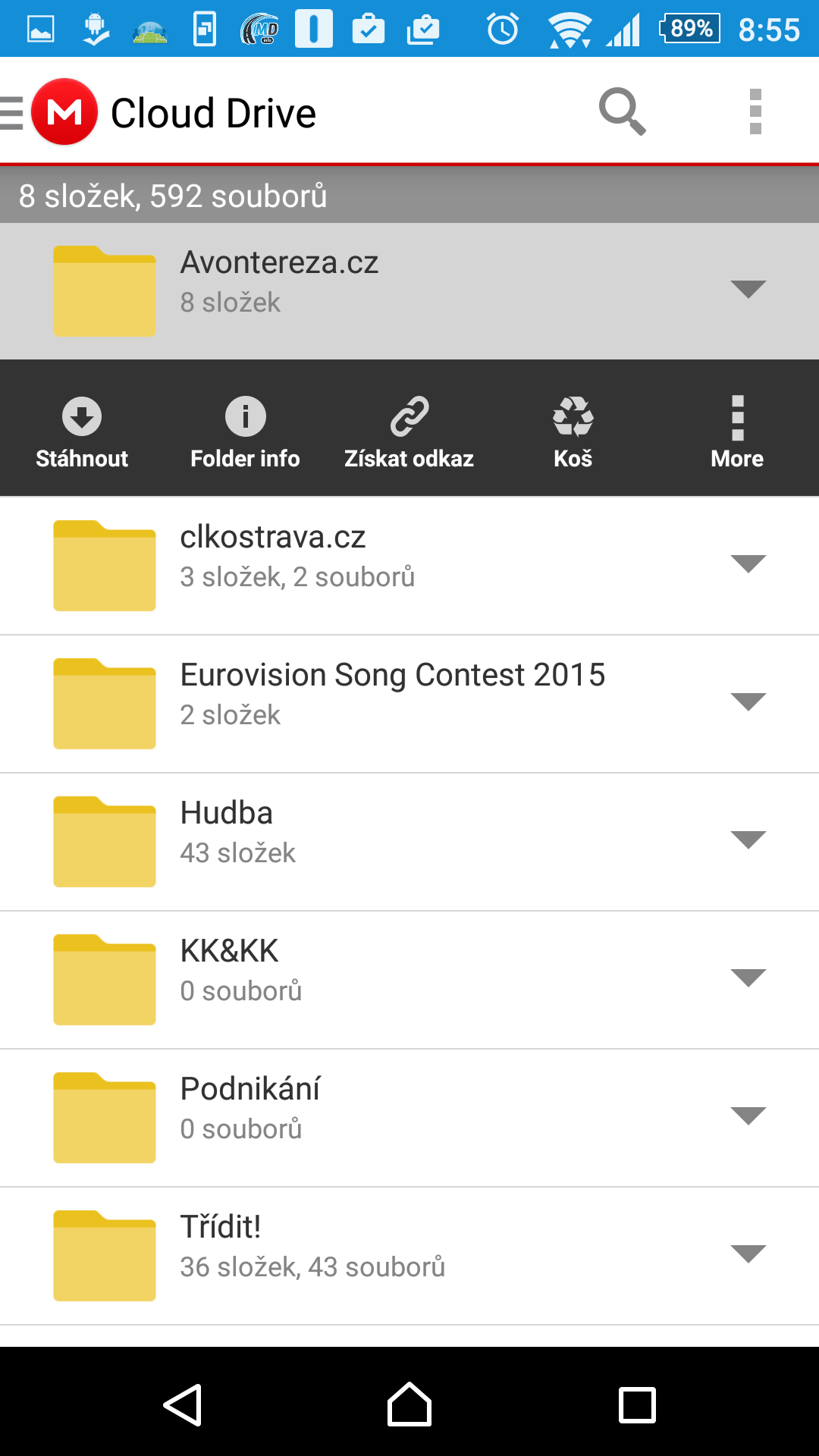
Task: Go to the Android home screen
Action: [x=409, y=1404]
